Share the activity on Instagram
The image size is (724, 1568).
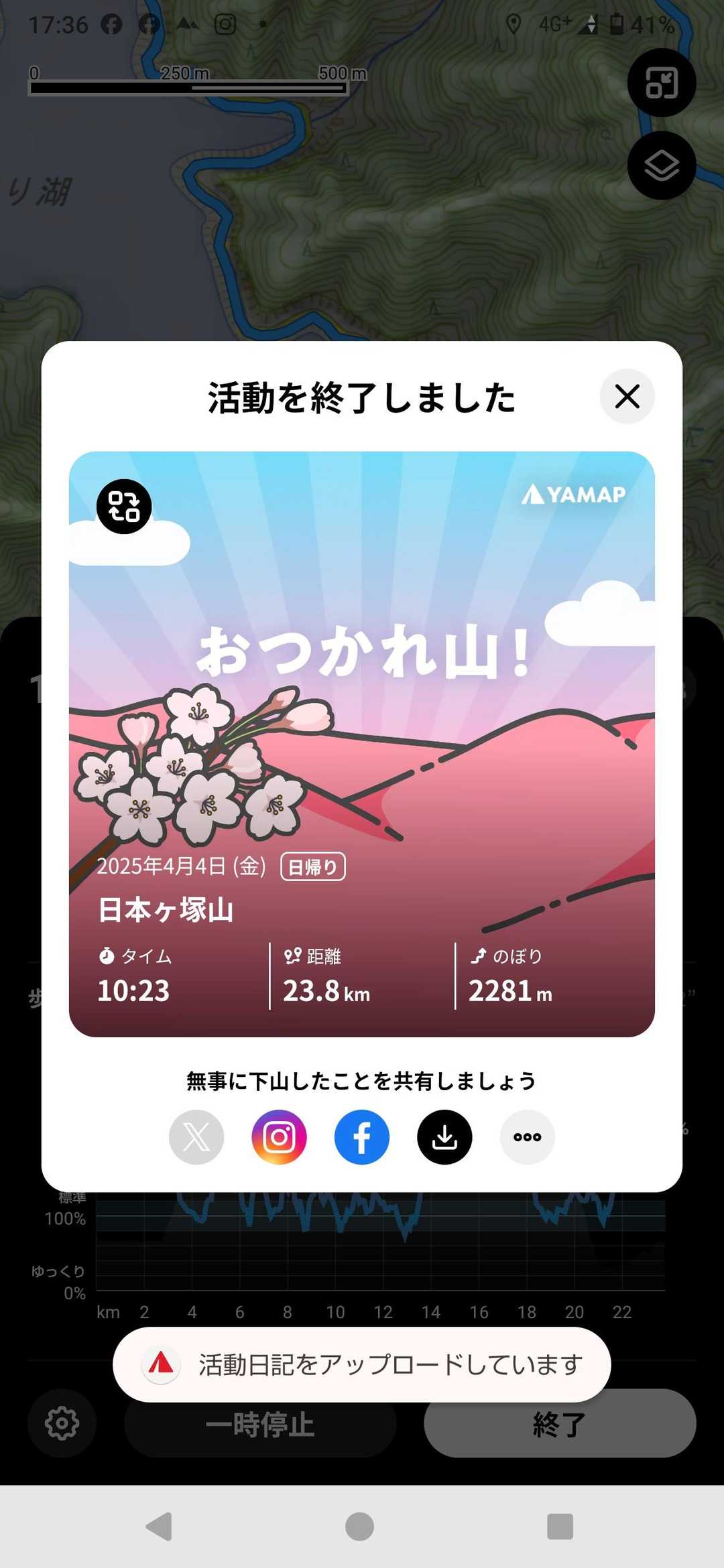279,1137
